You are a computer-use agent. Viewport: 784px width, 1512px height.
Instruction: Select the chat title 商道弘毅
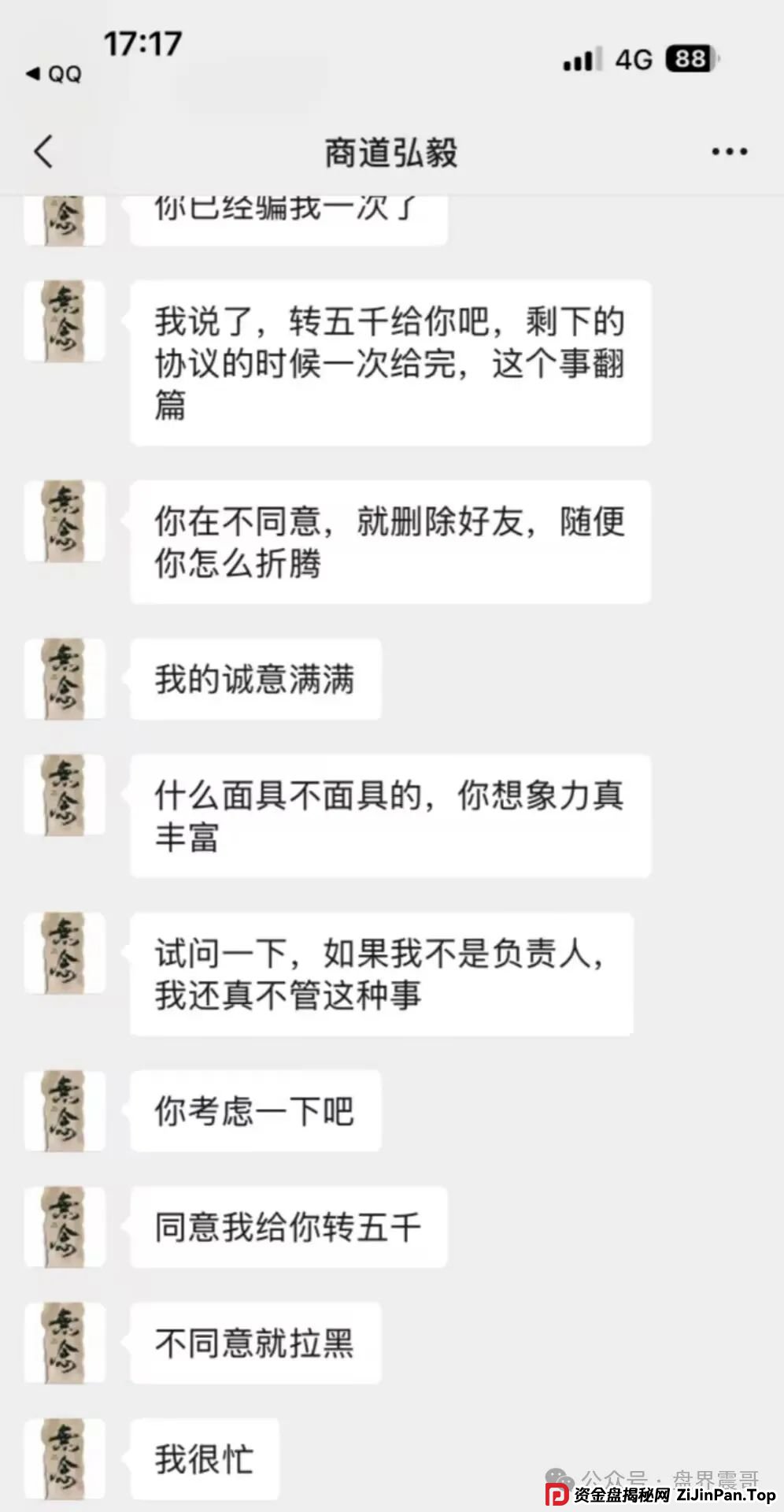(391, 150)
